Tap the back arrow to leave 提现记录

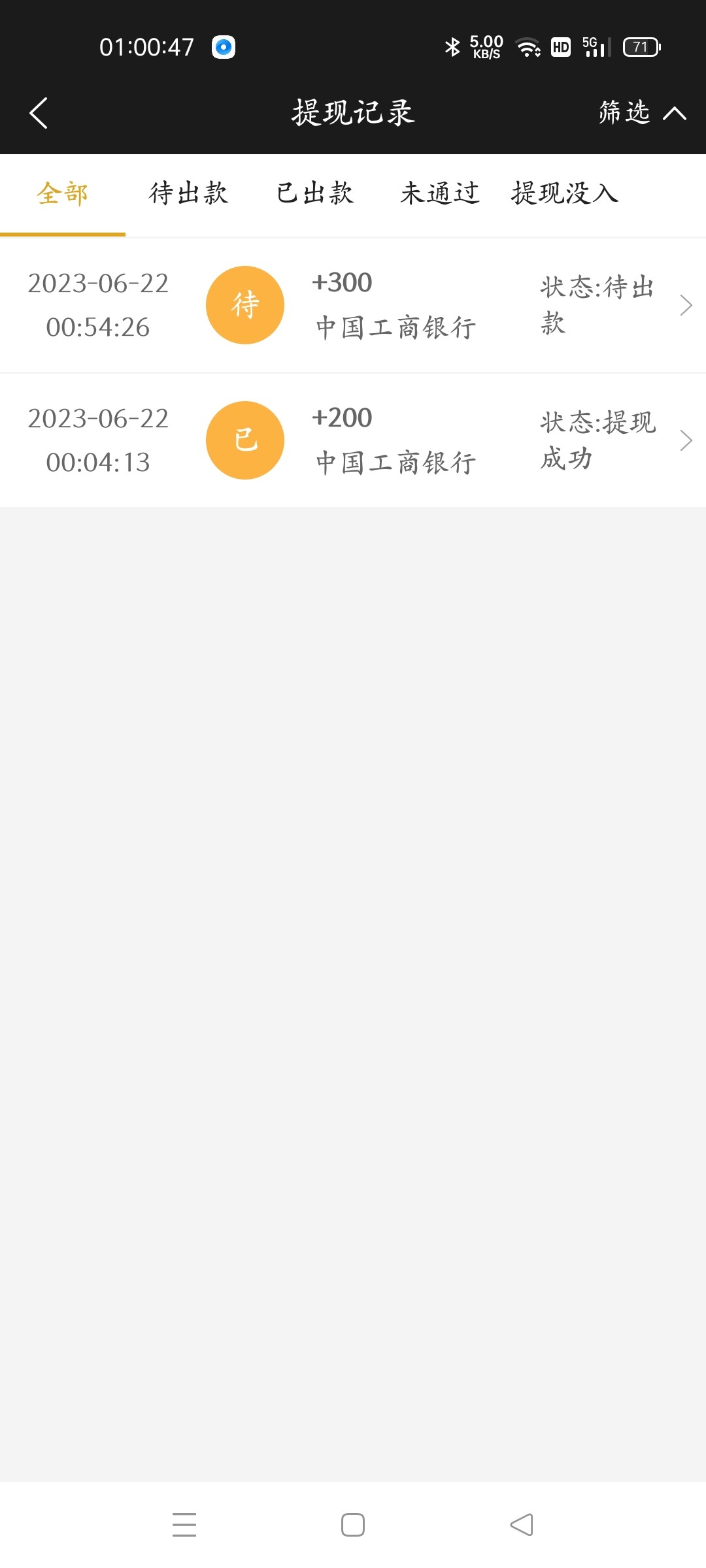tap(37, 112)
